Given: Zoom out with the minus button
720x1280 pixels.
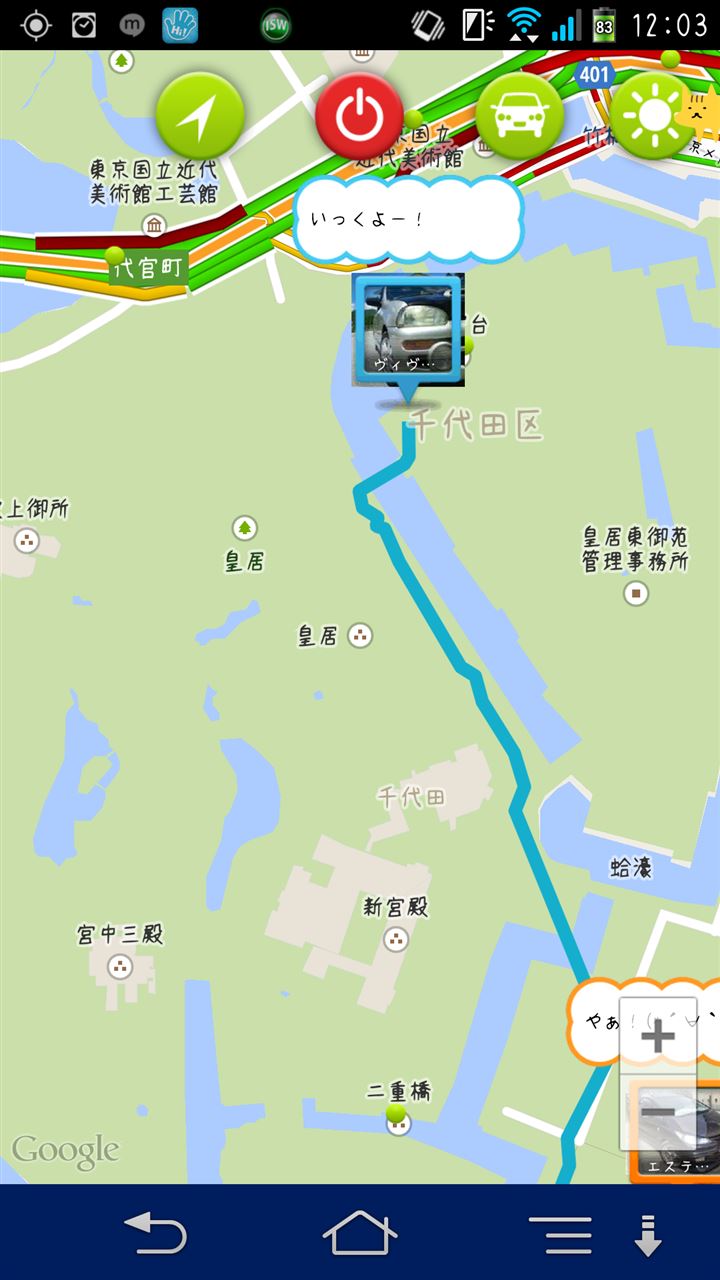Looking at the screenshot, I should pyautogui.click(x=657, y=1111).
